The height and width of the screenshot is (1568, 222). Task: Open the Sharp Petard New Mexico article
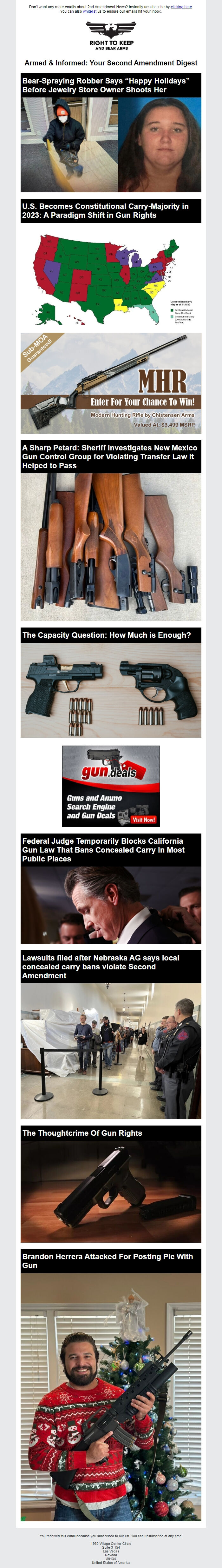(x=109, y=456)
